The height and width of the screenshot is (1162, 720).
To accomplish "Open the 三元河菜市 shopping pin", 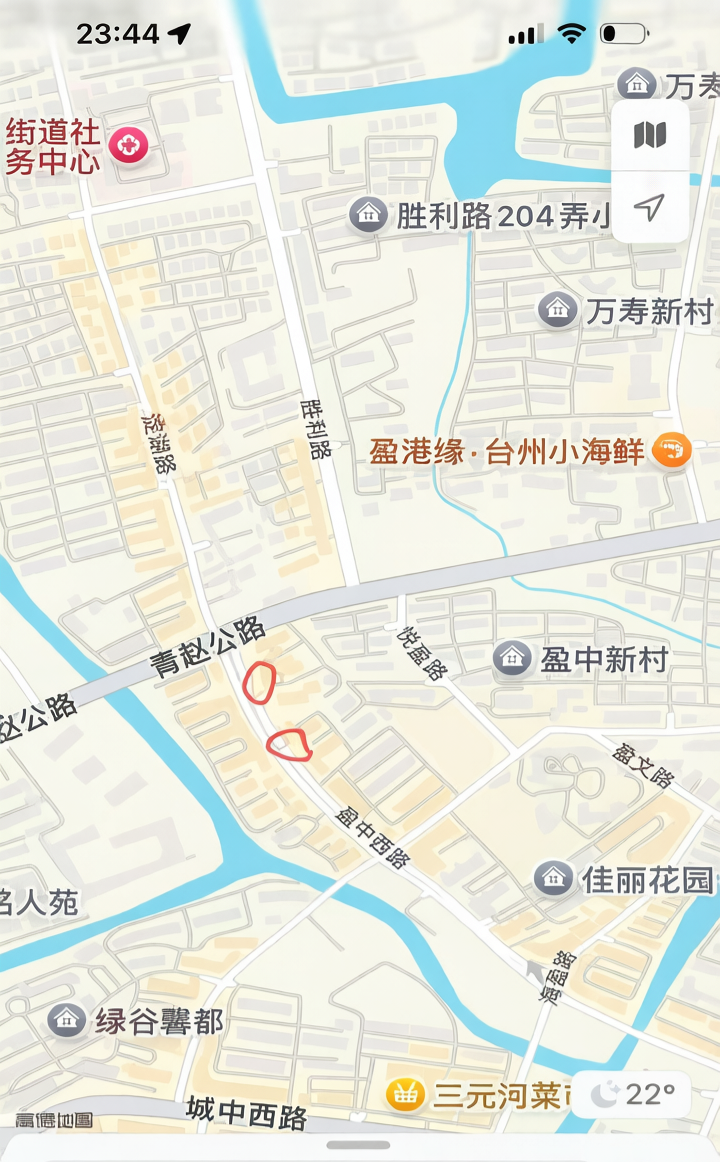I will pyautogui.click(x=405, y=1094).
